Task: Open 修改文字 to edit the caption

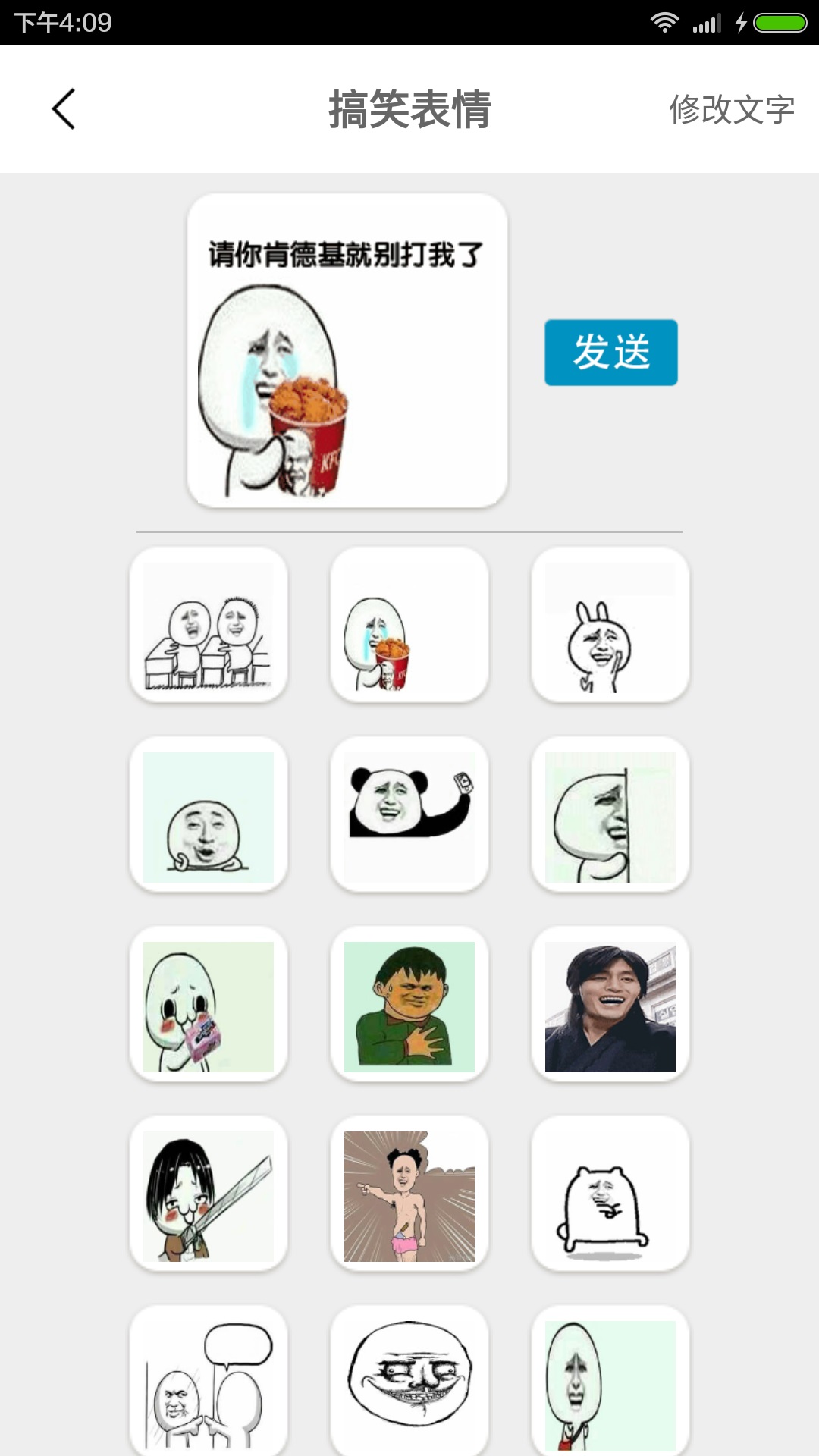Action: [732, 109]
